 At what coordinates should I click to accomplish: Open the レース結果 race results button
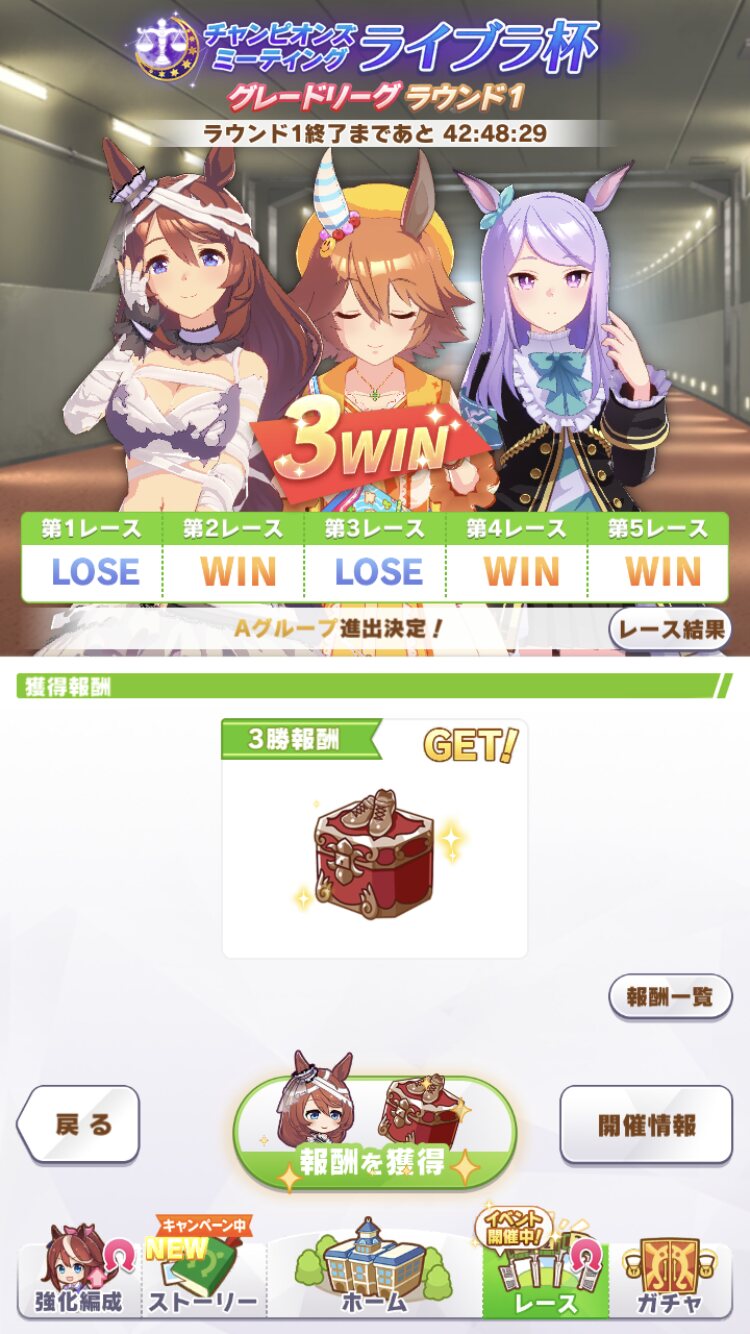tap(670, 630)
